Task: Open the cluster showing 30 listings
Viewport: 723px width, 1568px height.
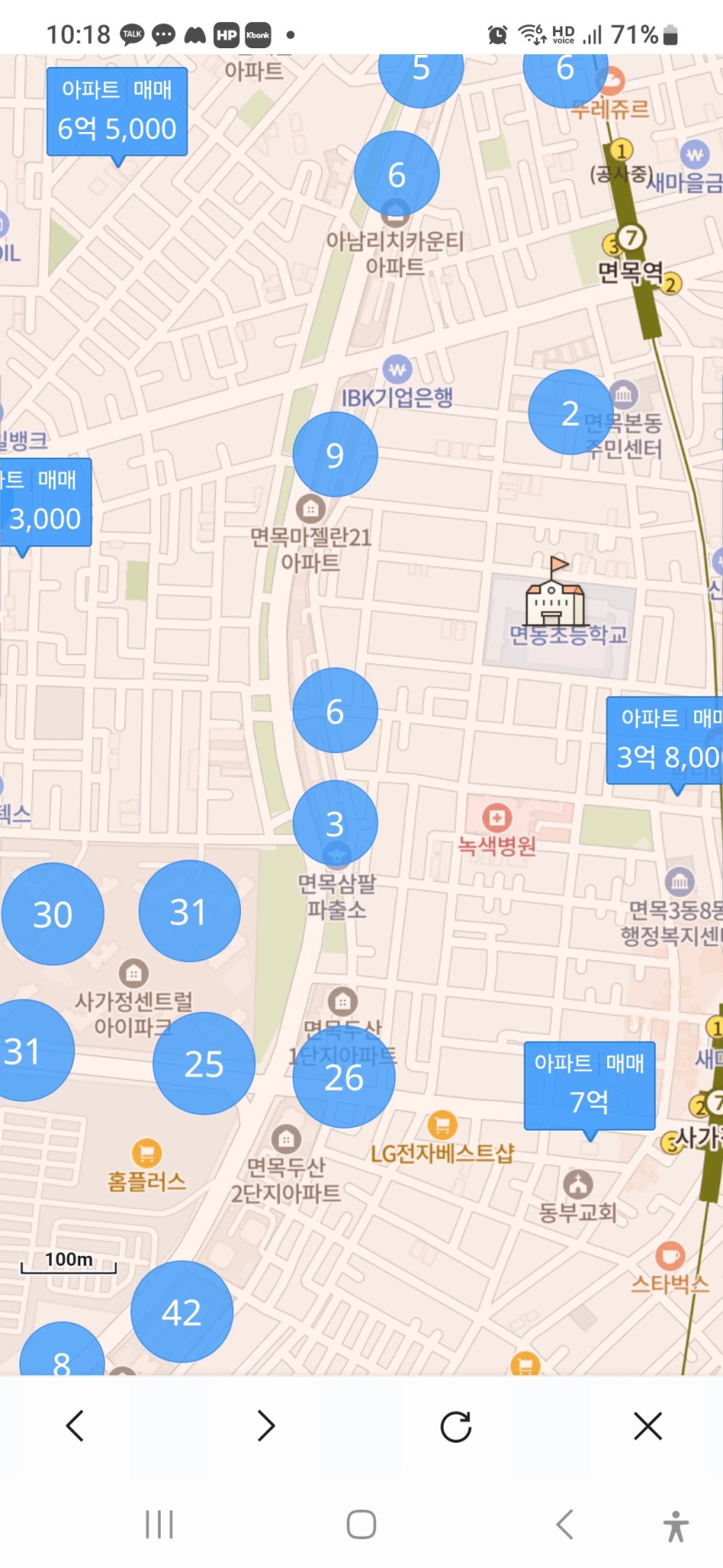Action: (x=52, y=914)
